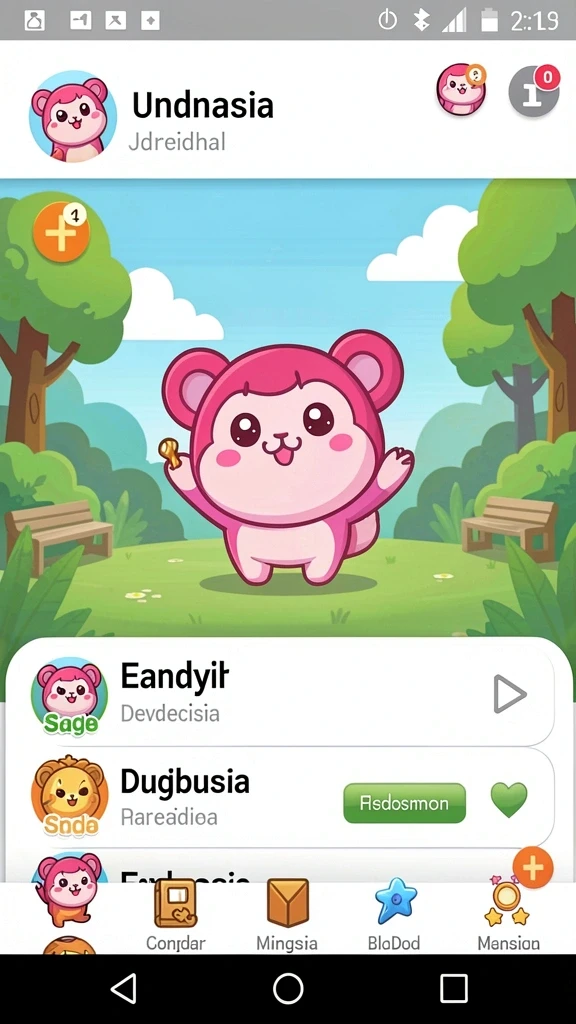Tap the green Asdosmon button

pyautogui.click(x=404, y=803)
